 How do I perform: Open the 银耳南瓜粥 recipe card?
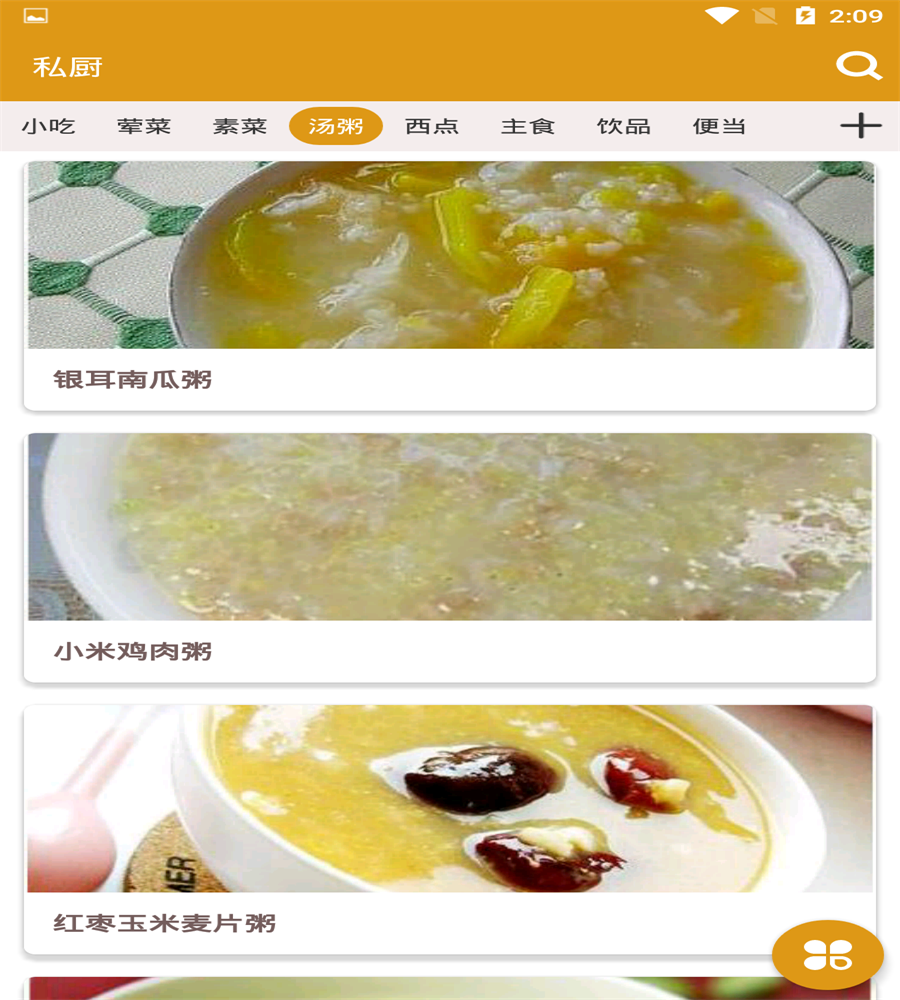[x=450, y=280]
